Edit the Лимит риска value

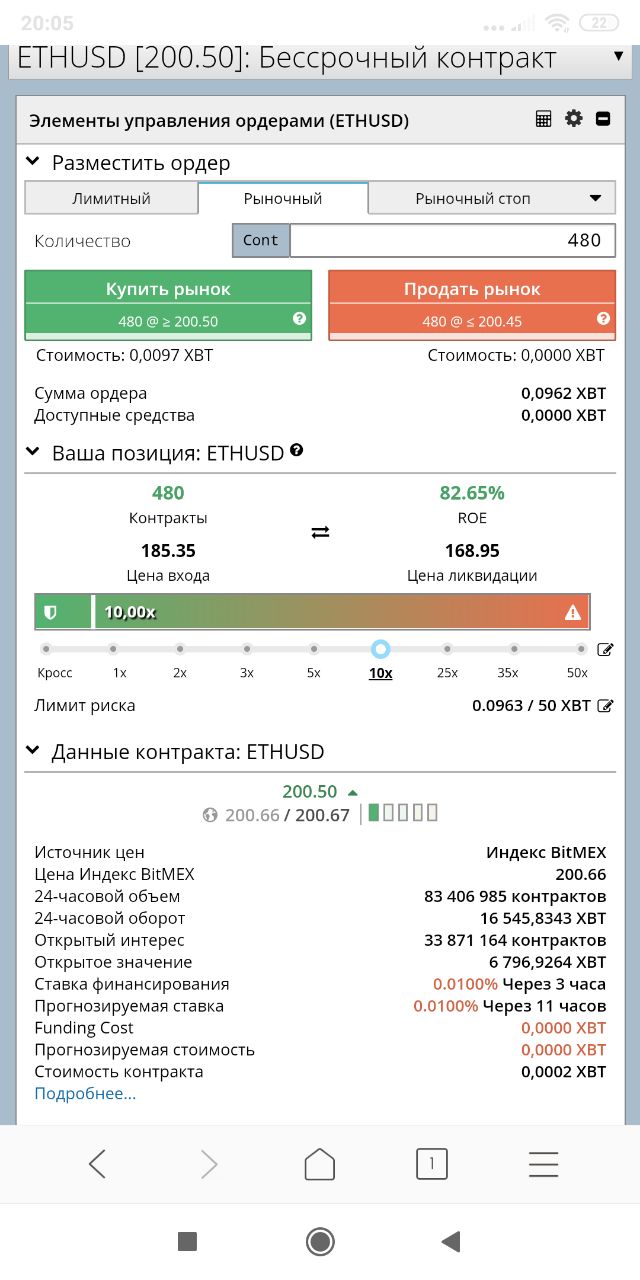point(605,706)
